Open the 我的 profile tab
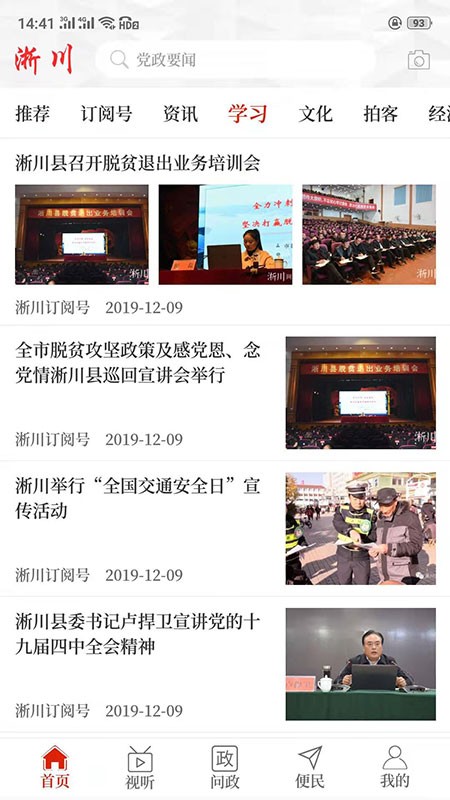The image size is (450, 800). pos(395,767)
